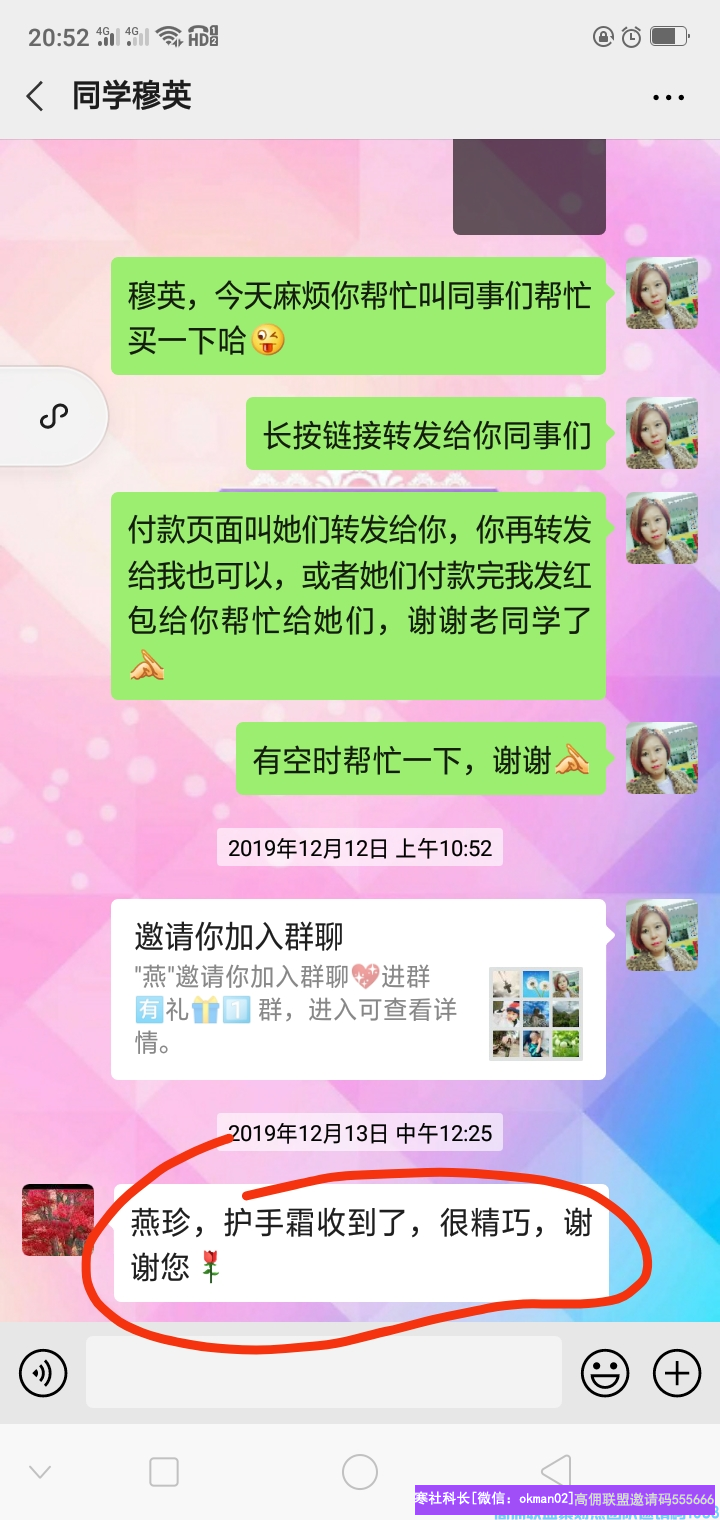The height and width of the screenshot is (1520, 720).
Task: Open the 邀请你加入群聊 invitation card
Action: 357,989
